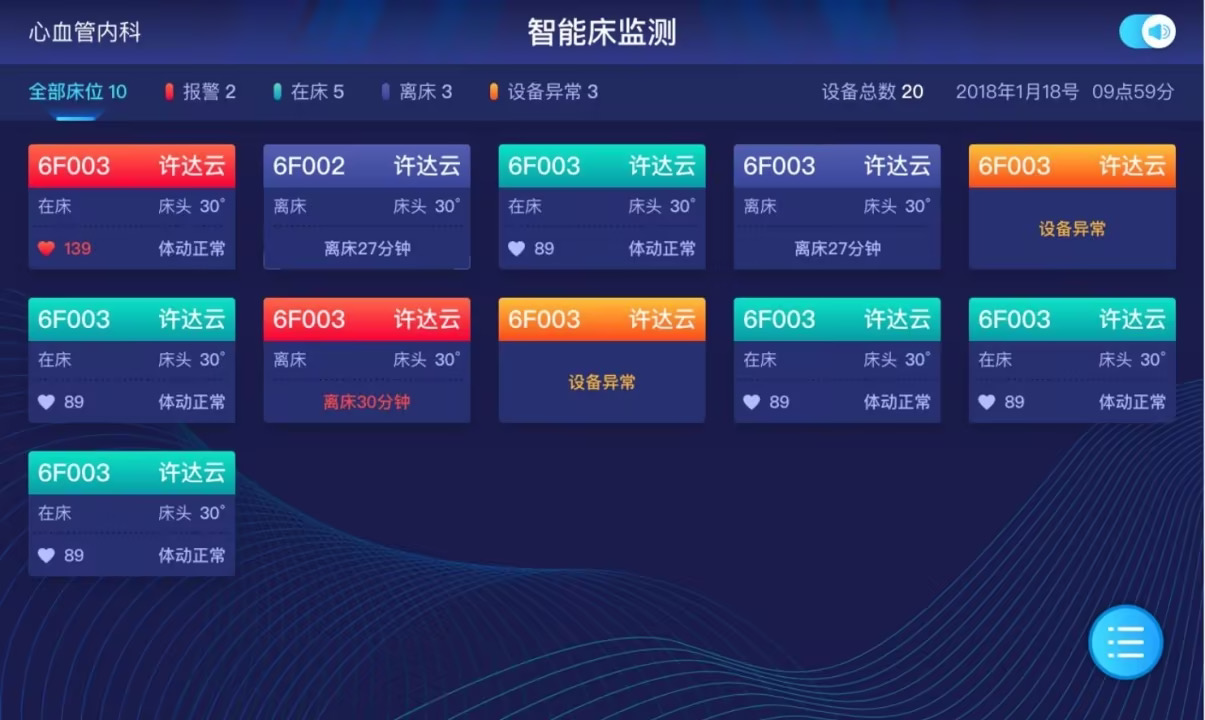This screenshot has width=1205, height=720.
Task: Open the red alarm card with heart rate 139
Action: [131, 207]
